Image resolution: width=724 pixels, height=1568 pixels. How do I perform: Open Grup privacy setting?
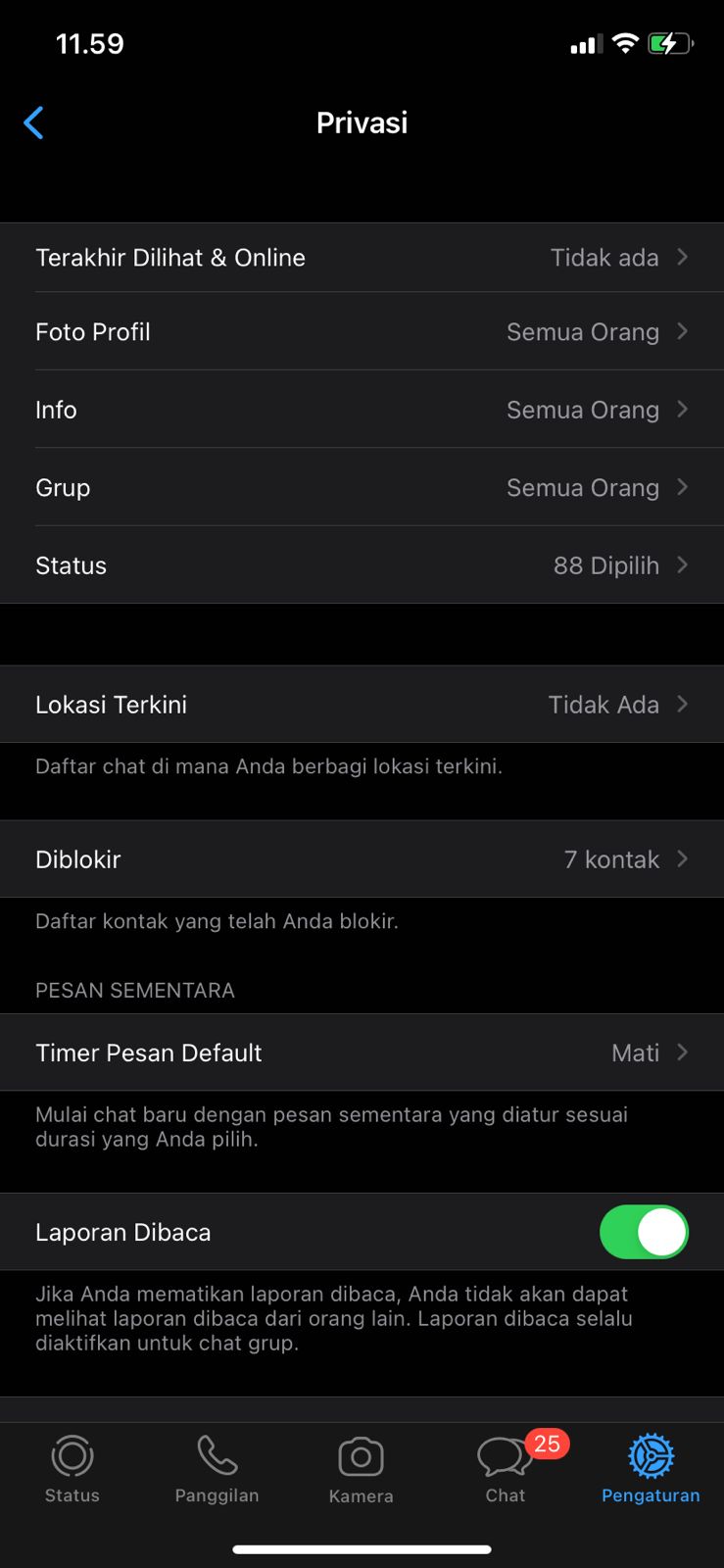[362, 487]
